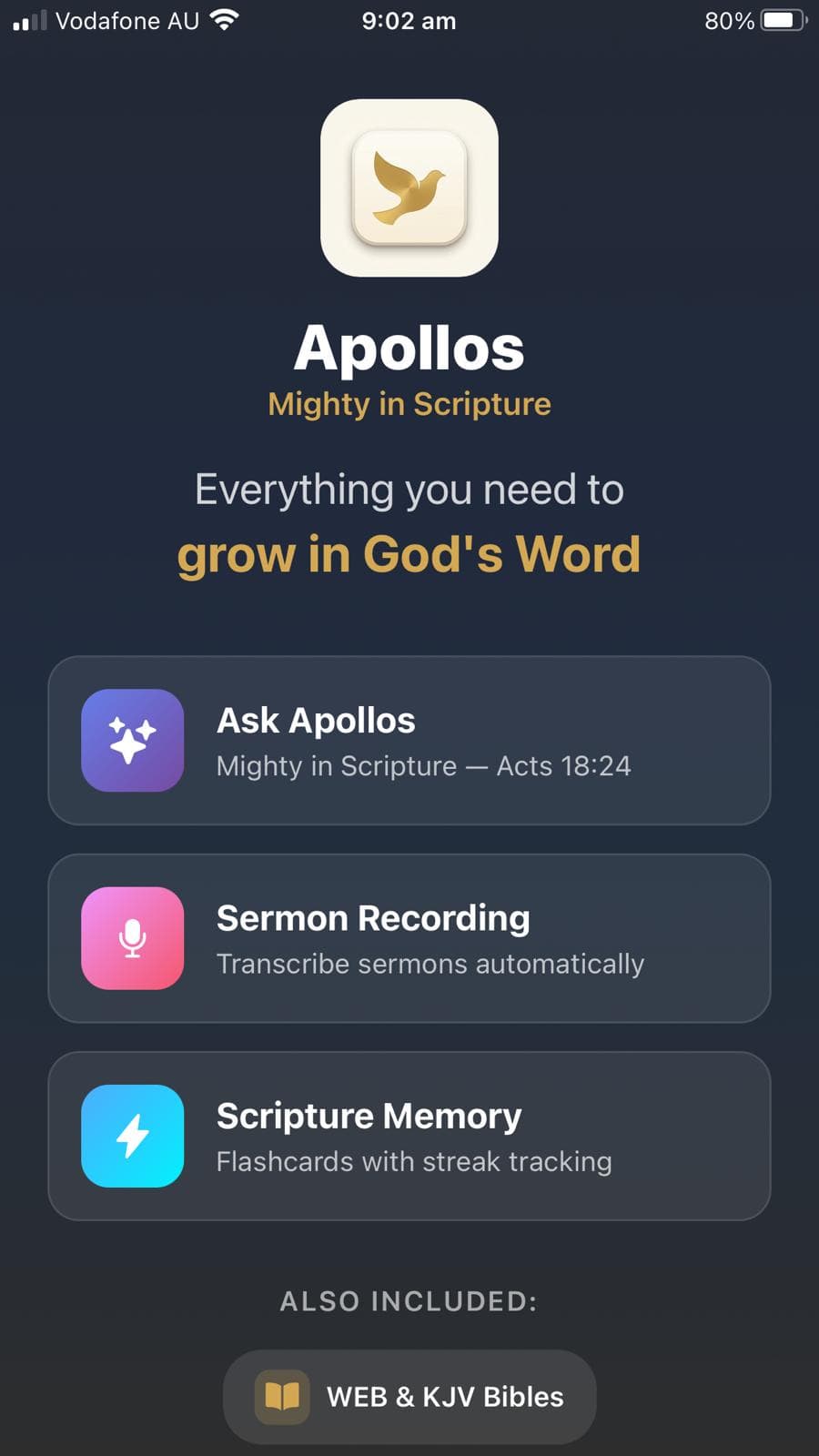The image size is (819, 1456).
Task: Open the Ask Apollos feature card
Action: coord(409,740)
